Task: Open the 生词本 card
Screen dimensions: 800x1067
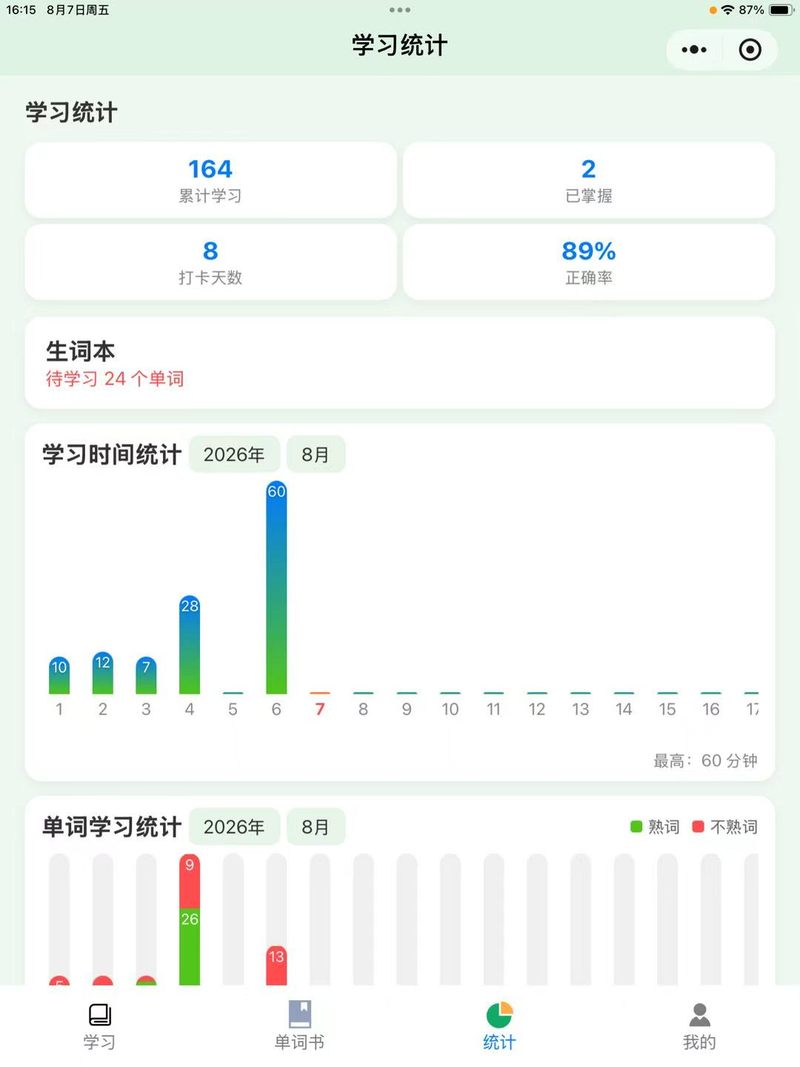Action: pyautogui.click(x=399, y=363)
